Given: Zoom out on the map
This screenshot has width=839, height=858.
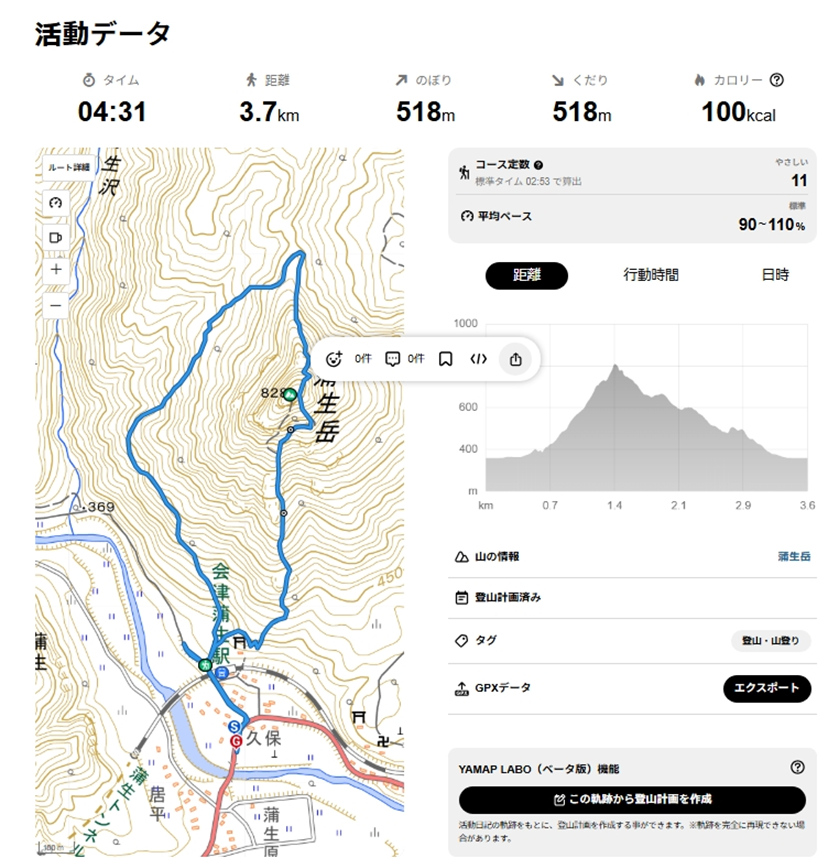Looking at the screenshot, I should (x=56, y=305).
